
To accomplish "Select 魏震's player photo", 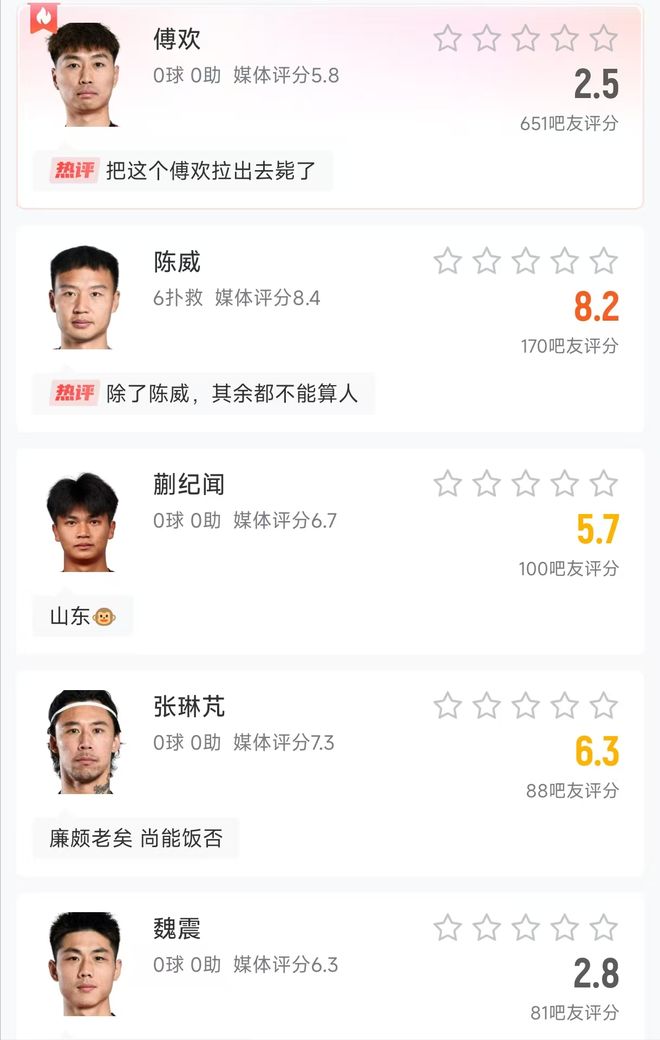I will pos(84,964).
